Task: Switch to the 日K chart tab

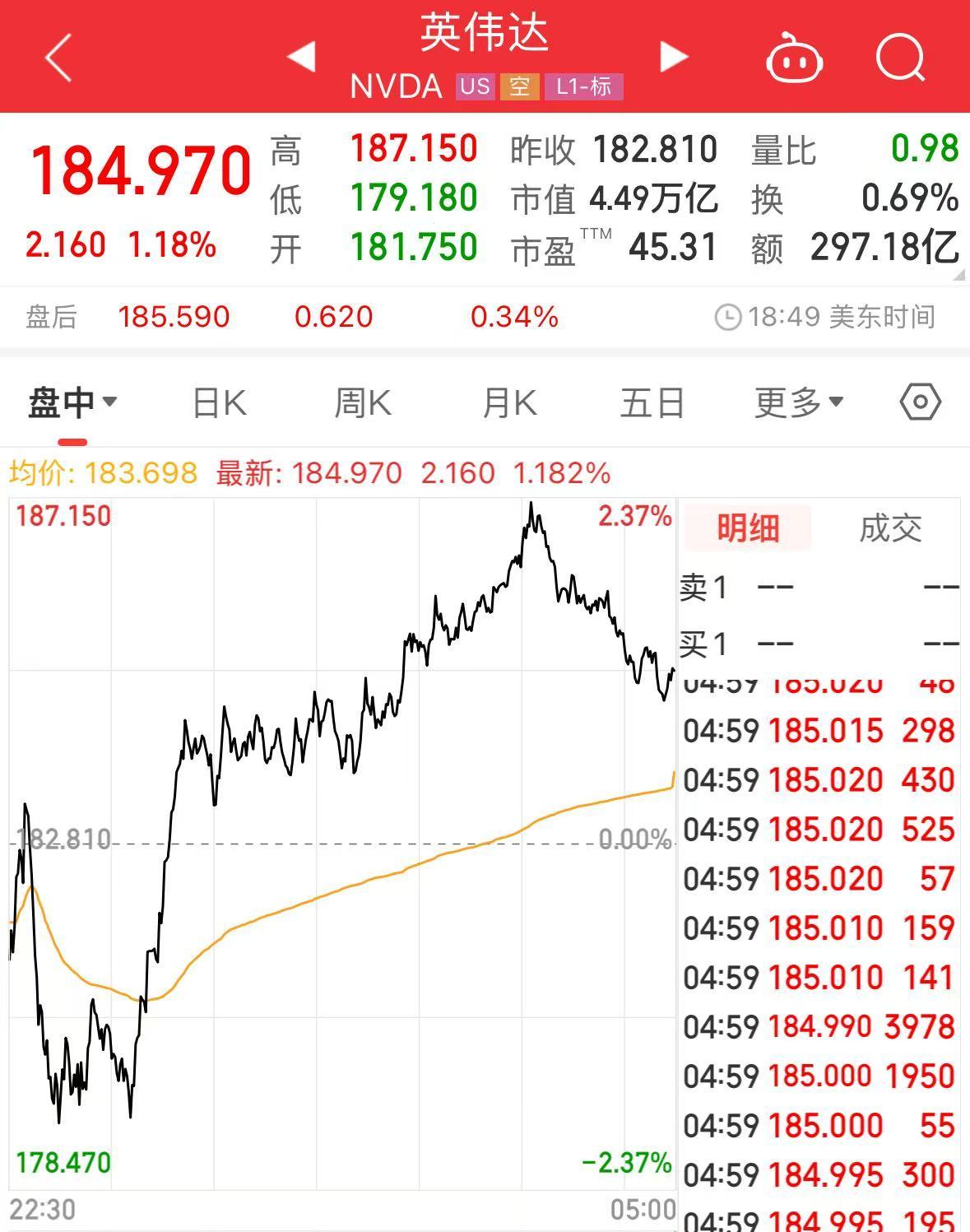Action: click(x=219, y=403)
